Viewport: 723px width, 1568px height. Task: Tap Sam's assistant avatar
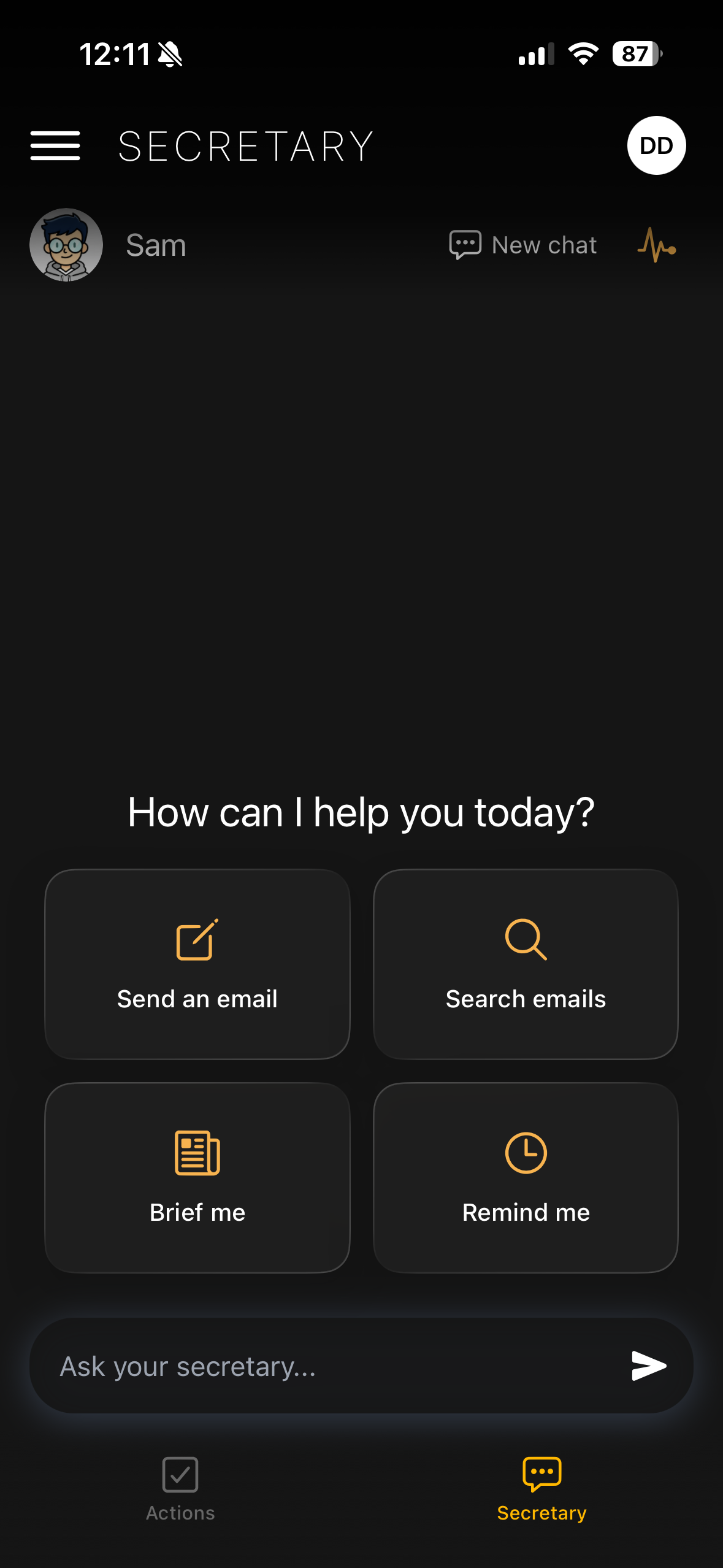point(66,245)
